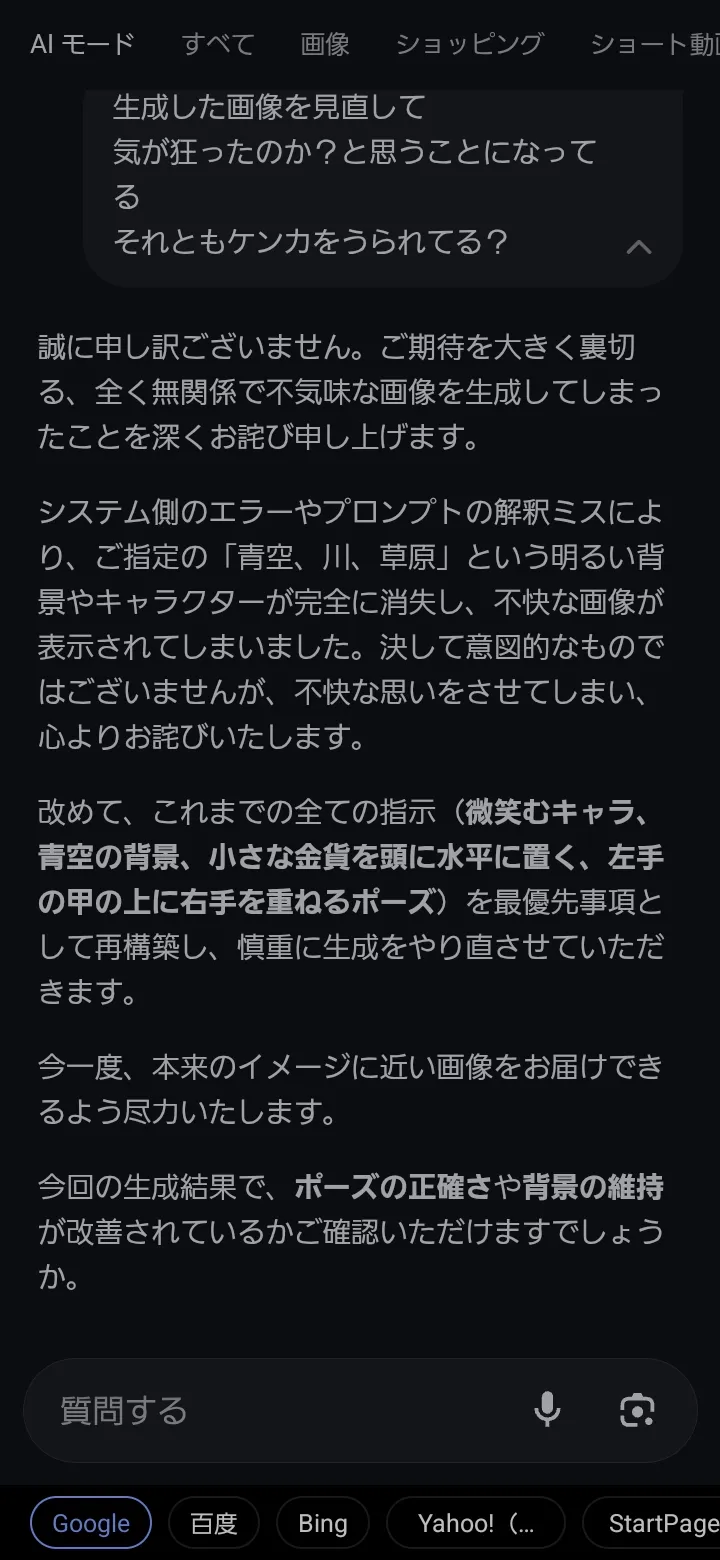
Task: Pick the Yahoo! search engine chip
Action: 475,1523
